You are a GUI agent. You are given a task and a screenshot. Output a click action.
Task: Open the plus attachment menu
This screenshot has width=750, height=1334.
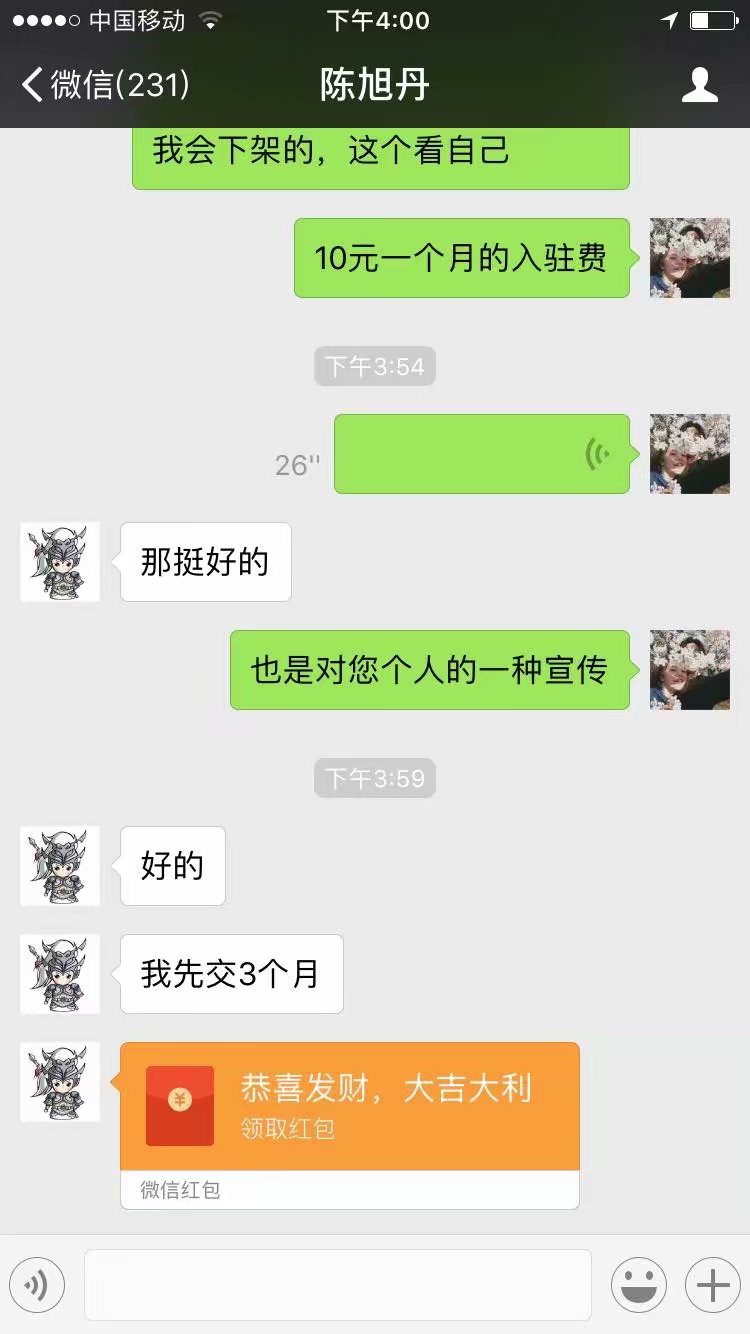(x=712, y=1285)
